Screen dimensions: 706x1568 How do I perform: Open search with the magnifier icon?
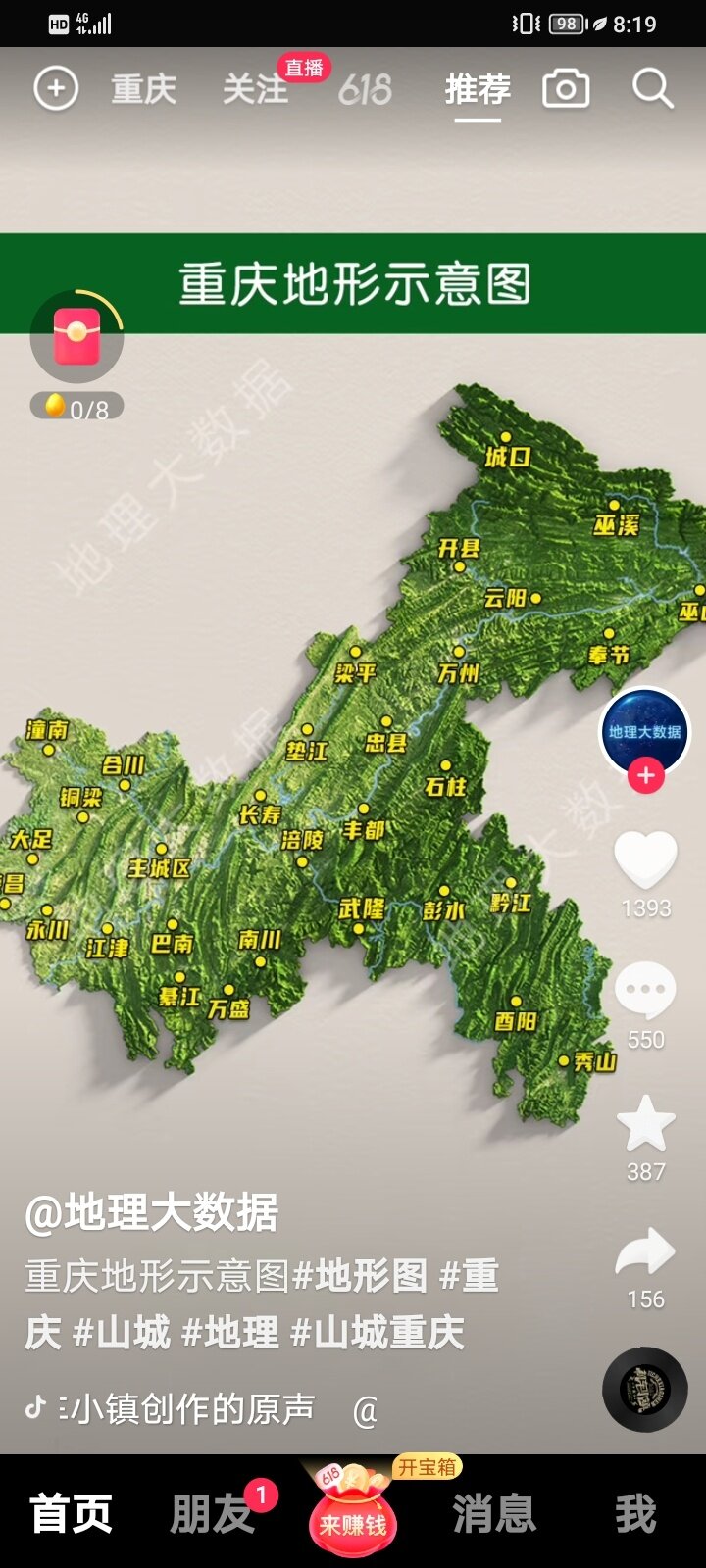(652, 89)
